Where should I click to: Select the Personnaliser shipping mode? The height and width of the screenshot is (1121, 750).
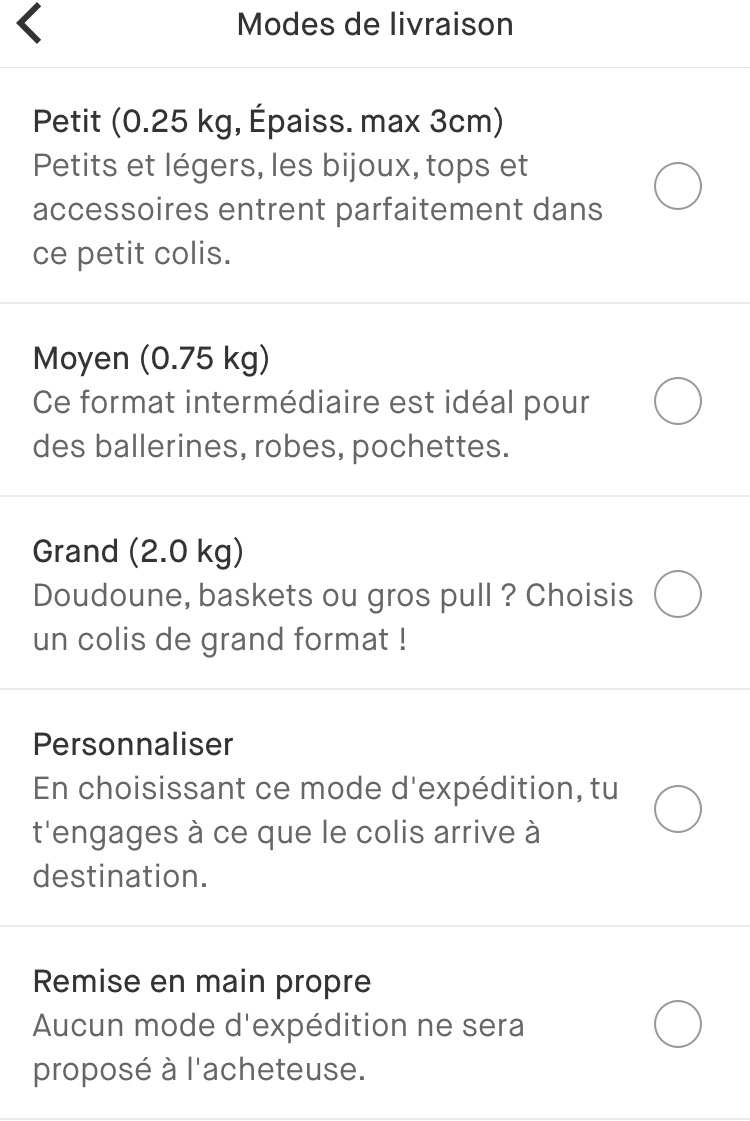(x=677, y=809)
